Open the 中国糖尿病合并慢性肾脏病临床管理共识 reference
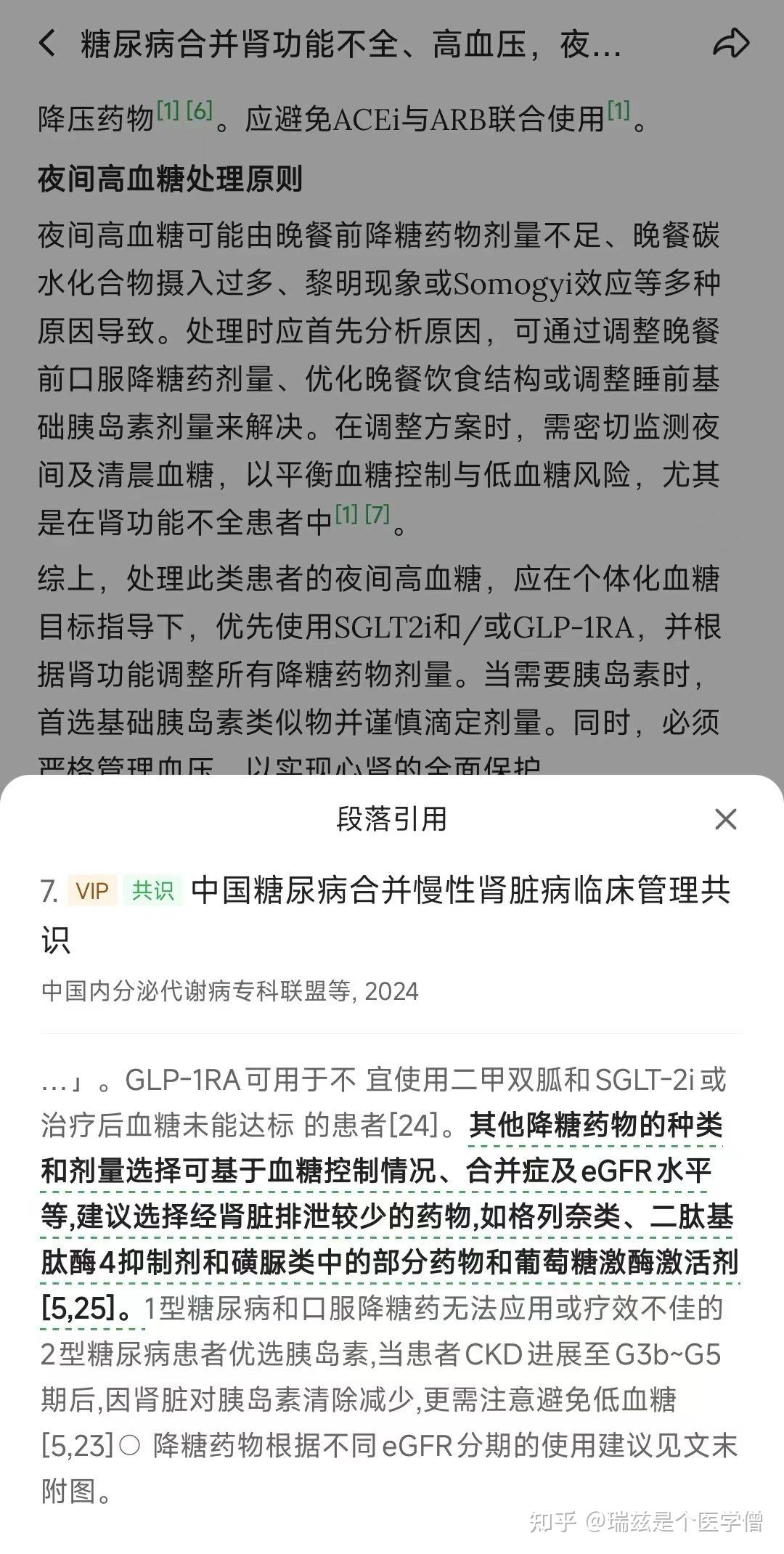This screenshot has height=1554, width=784. tap(460, 892)
